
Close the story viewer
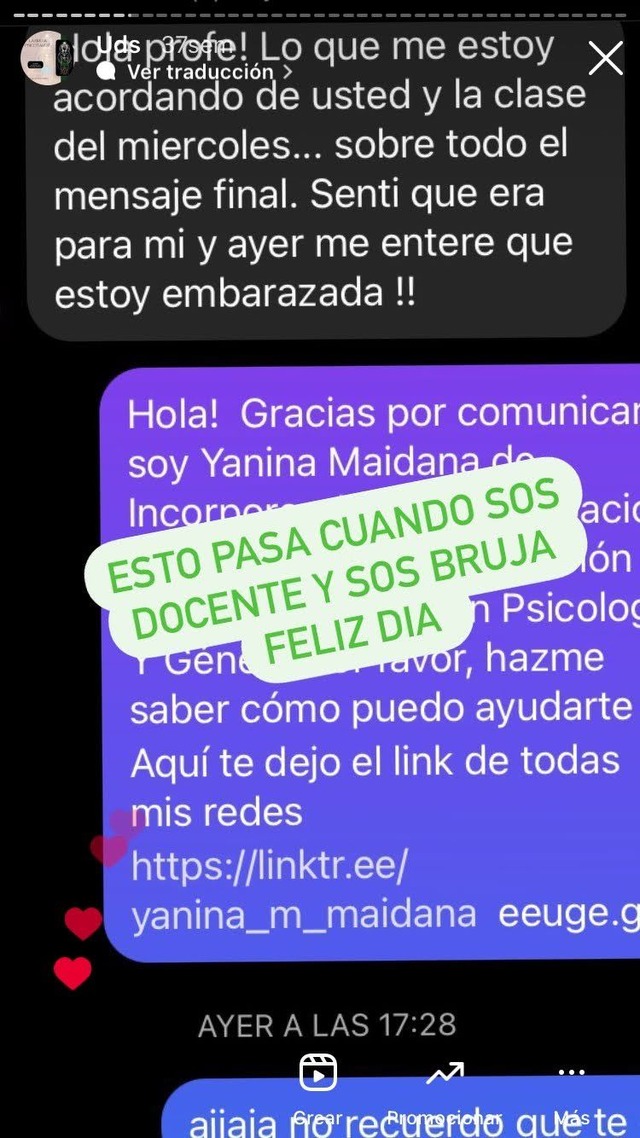tap(605, 58)
